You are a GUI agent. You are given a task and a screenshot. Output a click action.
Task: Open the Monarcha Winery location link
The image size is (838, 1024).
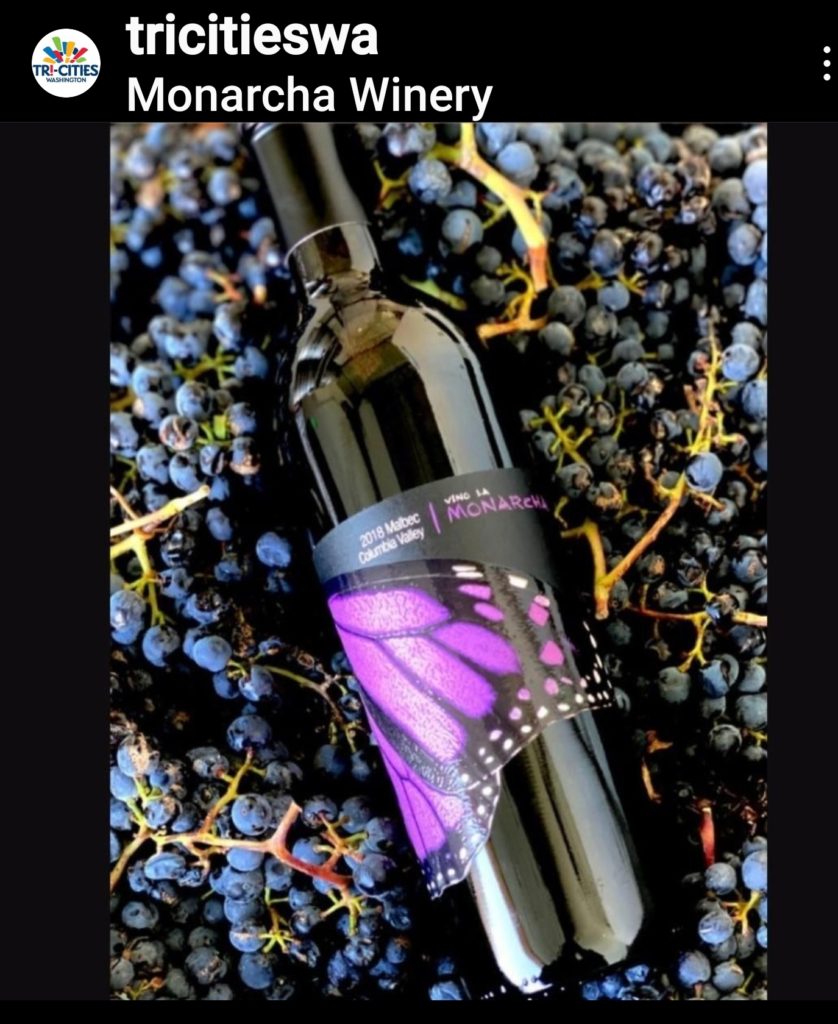(310, 96)
